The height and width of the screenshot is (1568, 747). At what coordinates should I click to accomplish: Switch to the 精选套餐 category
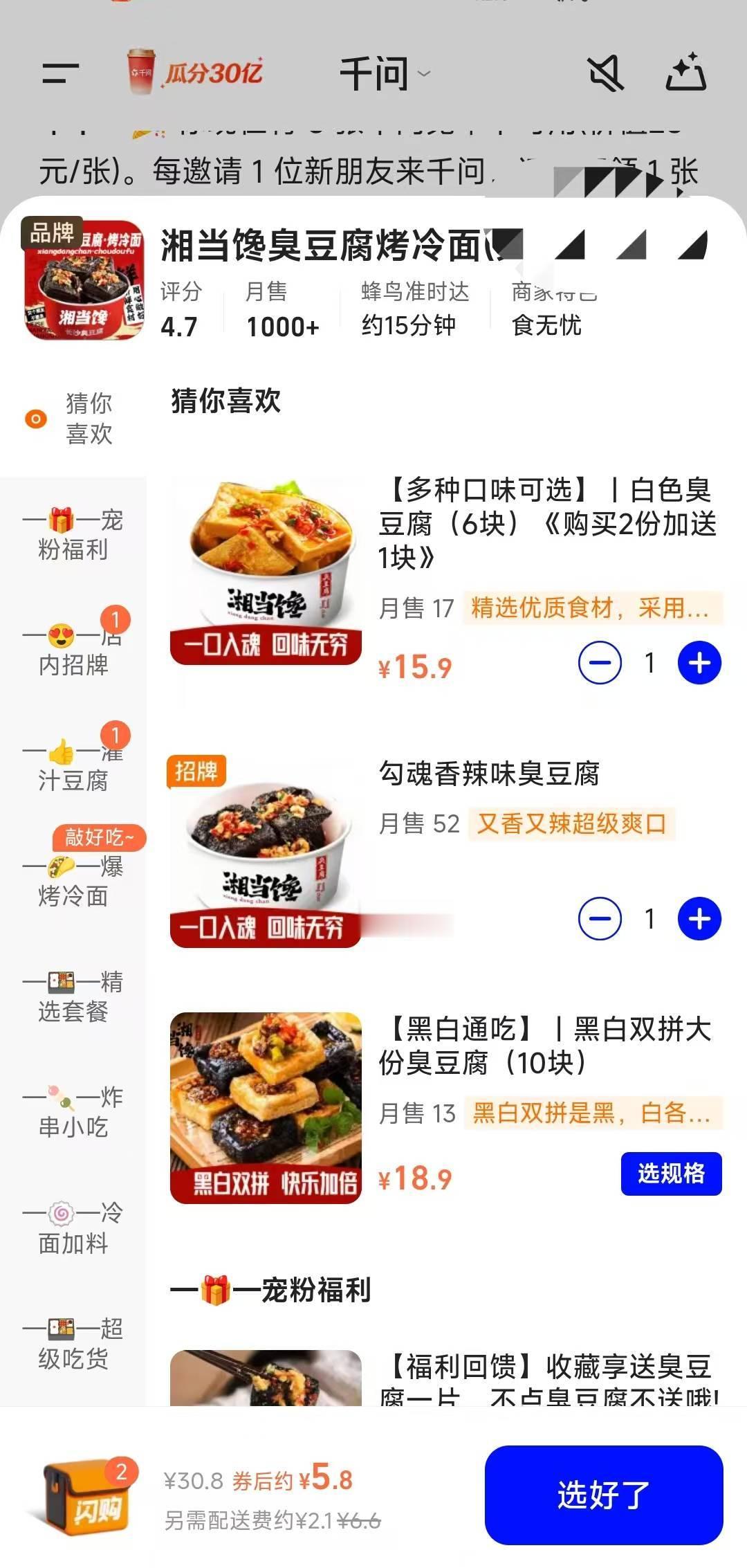(x=73, y=997)
